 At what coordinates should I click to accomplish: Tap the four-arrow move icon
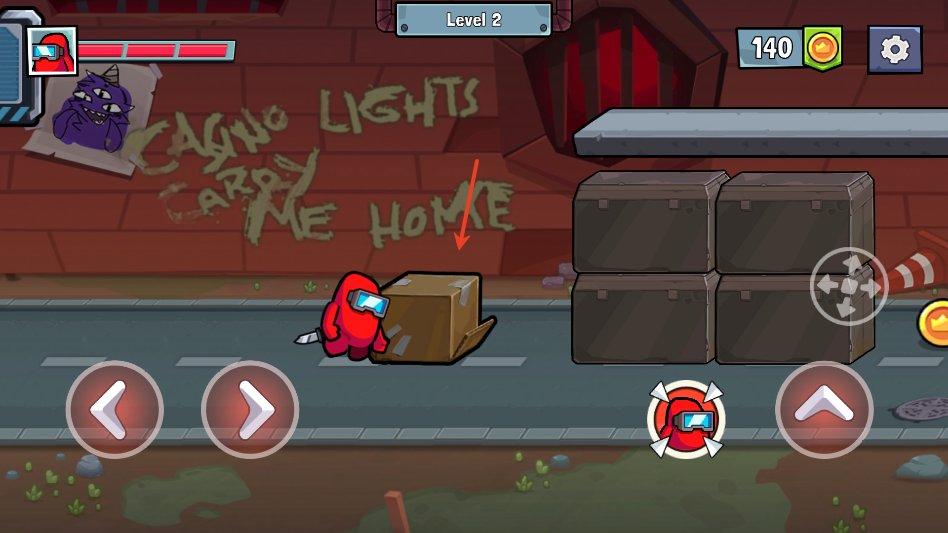click(x=848, y=287)
